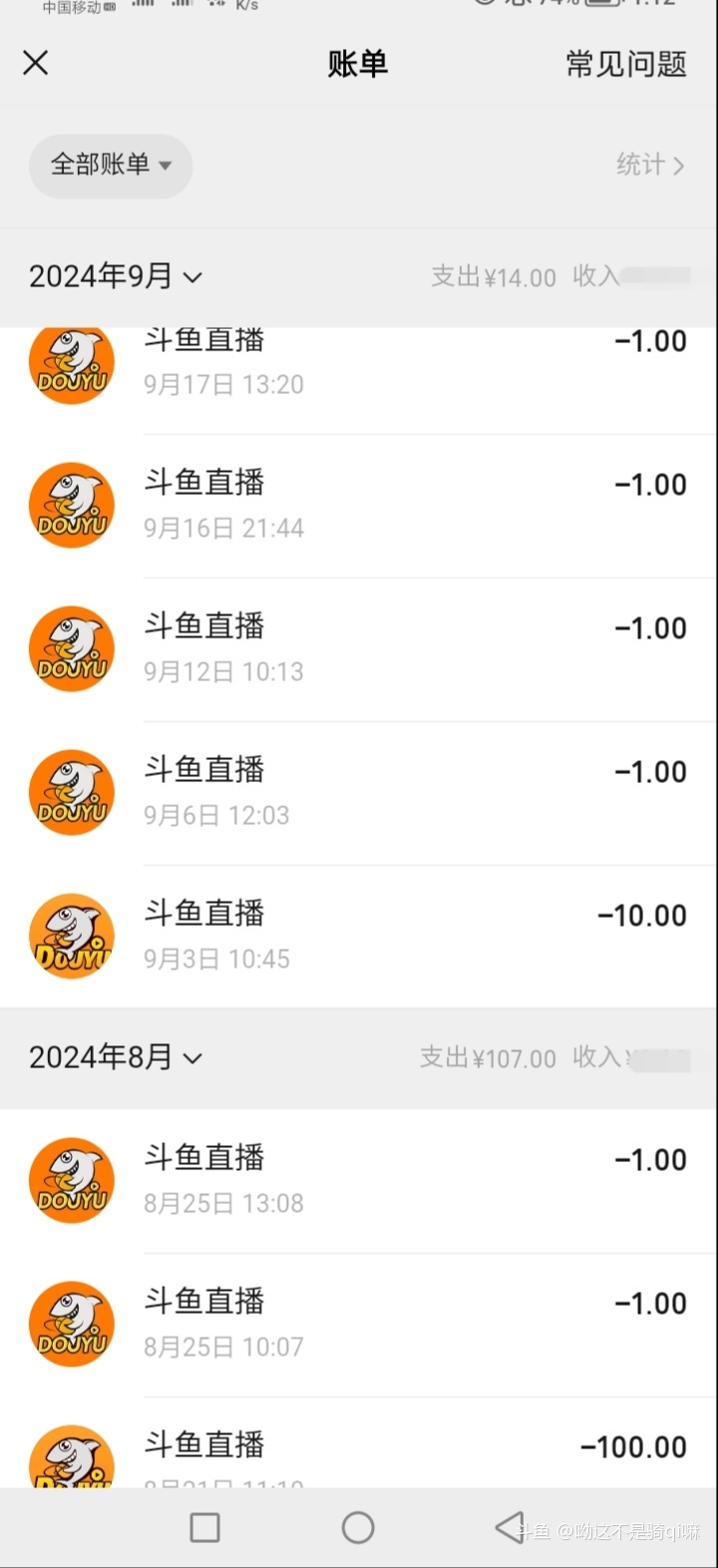Viewport: 718px width, 1568px height.
Task: Open 统计 statistics view
Action: (649, 165)
